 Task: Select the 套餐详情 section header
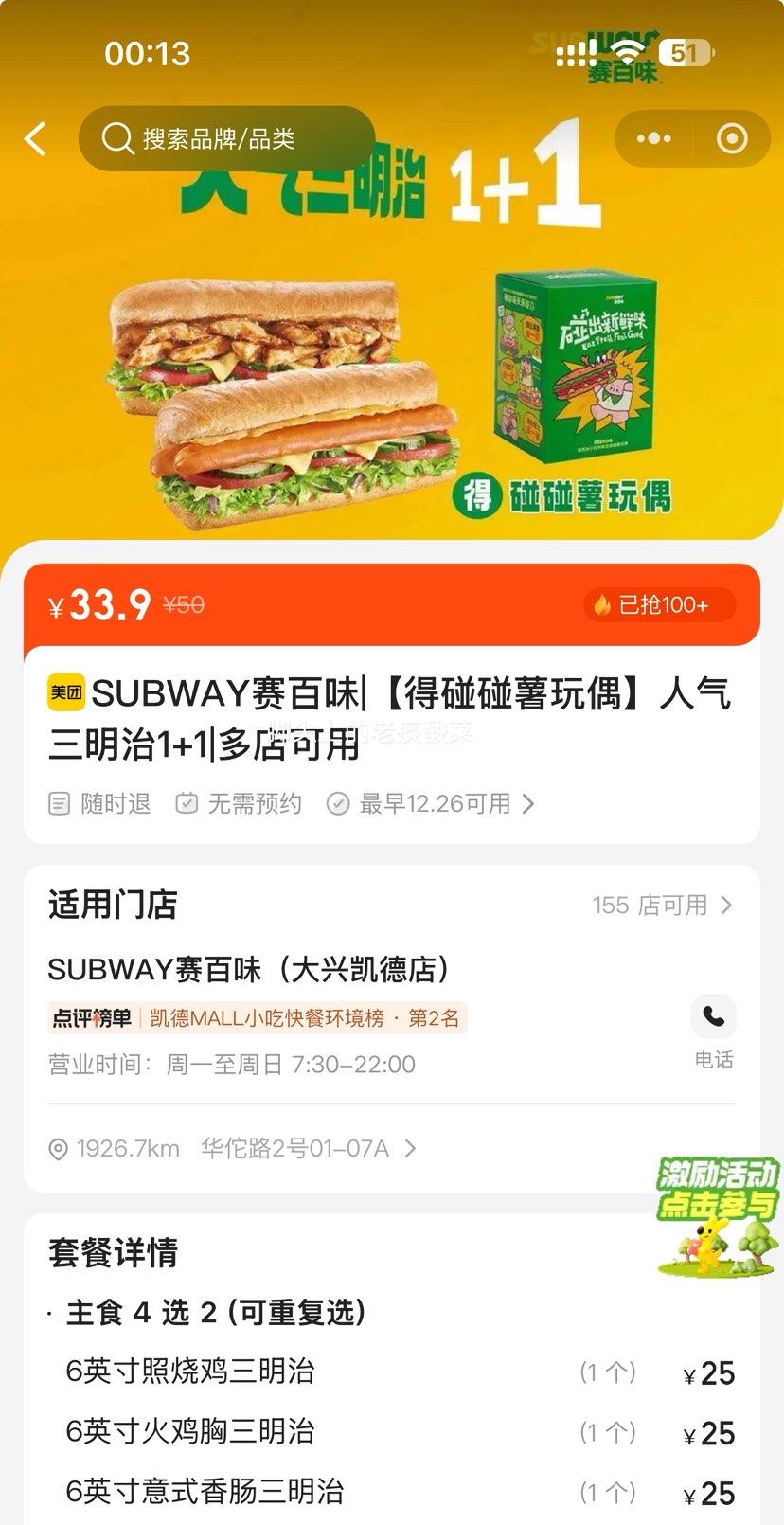pos(113,1252)
